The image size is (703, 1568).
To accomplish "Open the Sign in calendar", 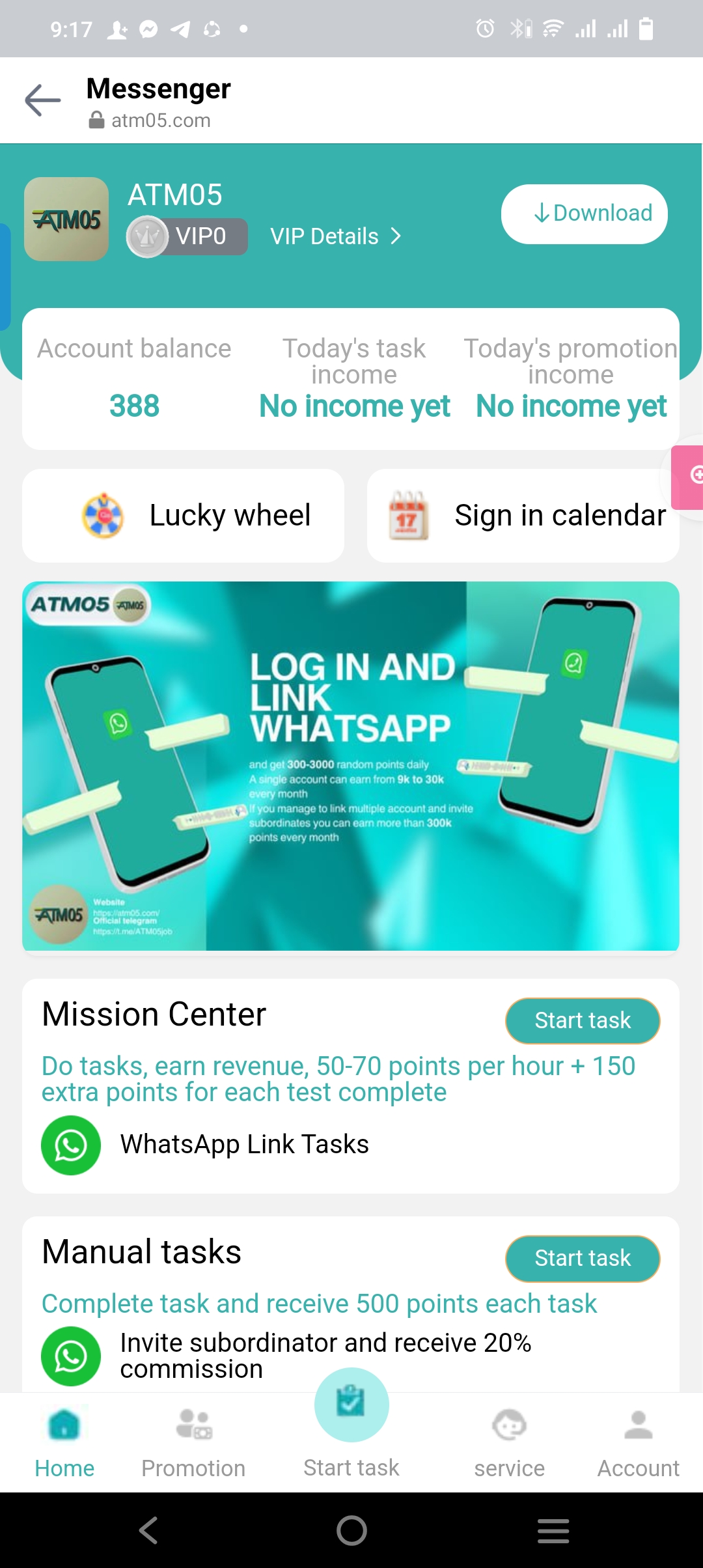I will pyautogui.click(x=523, y=515).
